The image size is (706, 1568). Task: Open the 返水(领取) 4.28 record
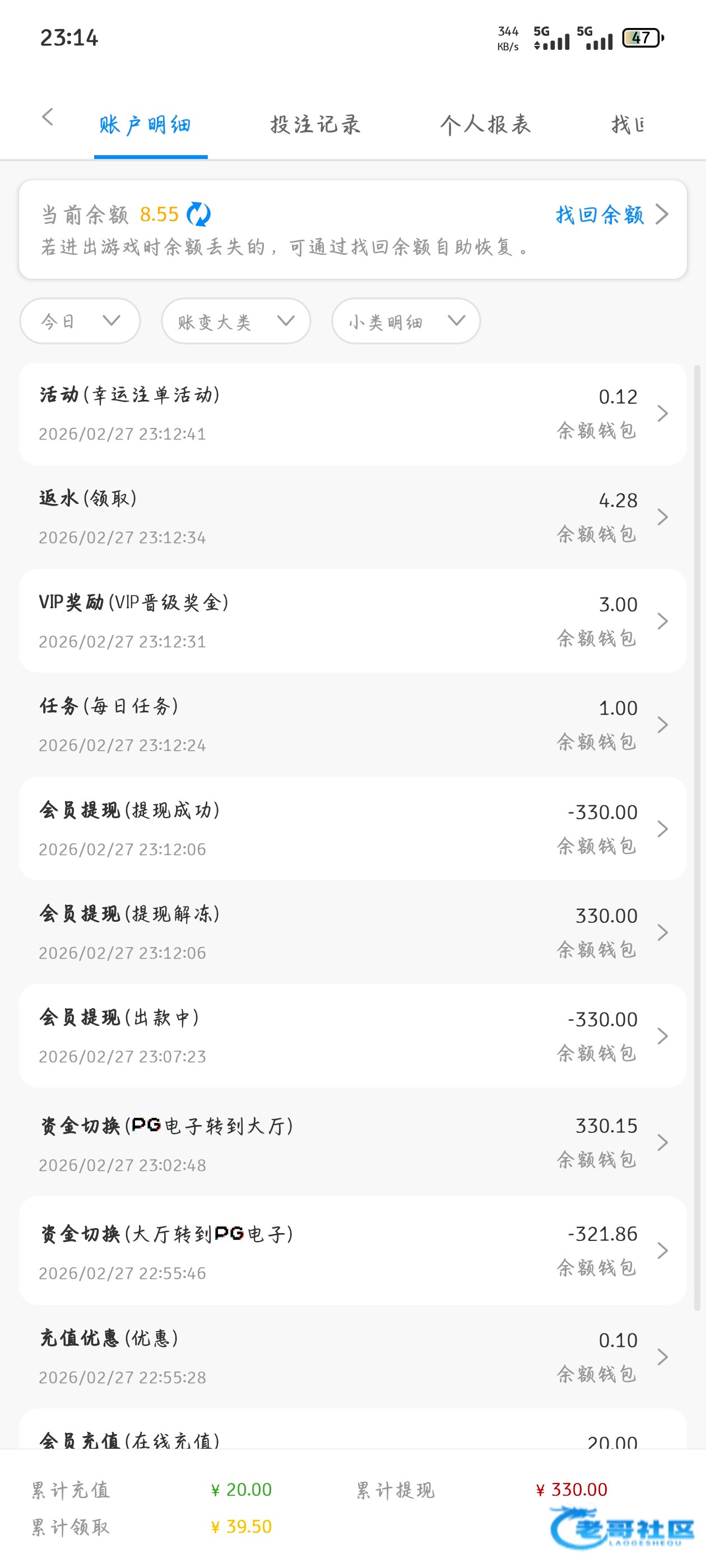(x=352, y=517)
